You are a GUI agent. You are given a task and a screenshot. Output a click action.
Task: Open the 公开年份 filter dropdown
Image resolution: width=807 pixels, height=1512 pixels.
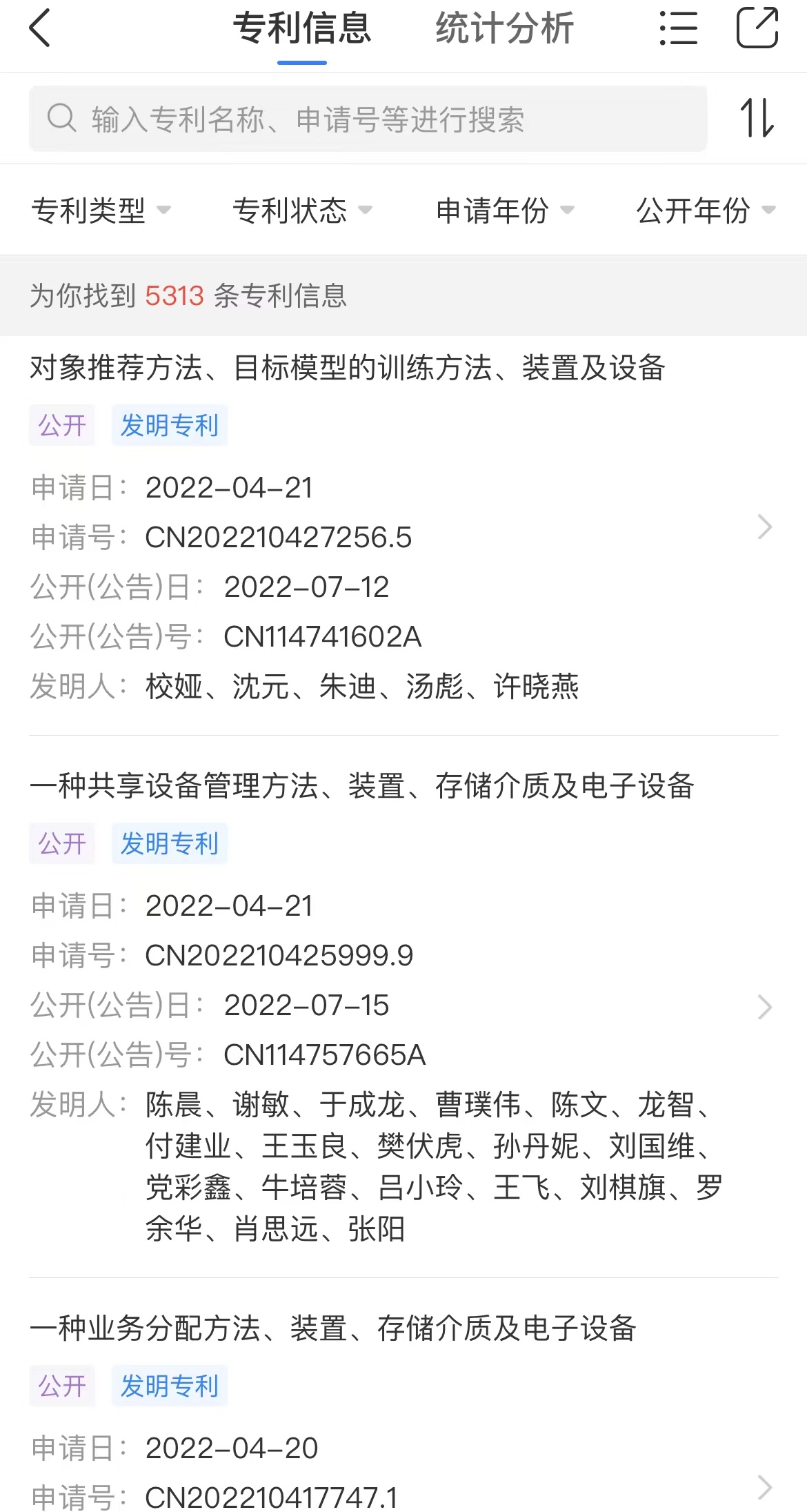pos(706,210)
